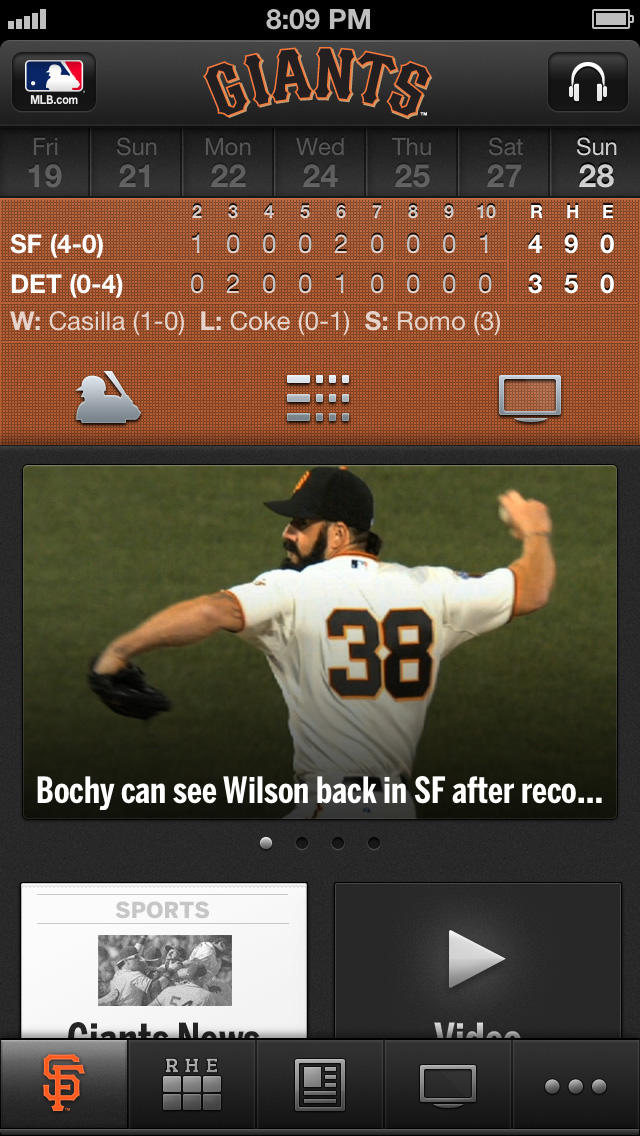Screen dimensions: 640x1136
Task: Switch to the Giants home tab
Action: pyautogui.click(x=64, y=1086)
